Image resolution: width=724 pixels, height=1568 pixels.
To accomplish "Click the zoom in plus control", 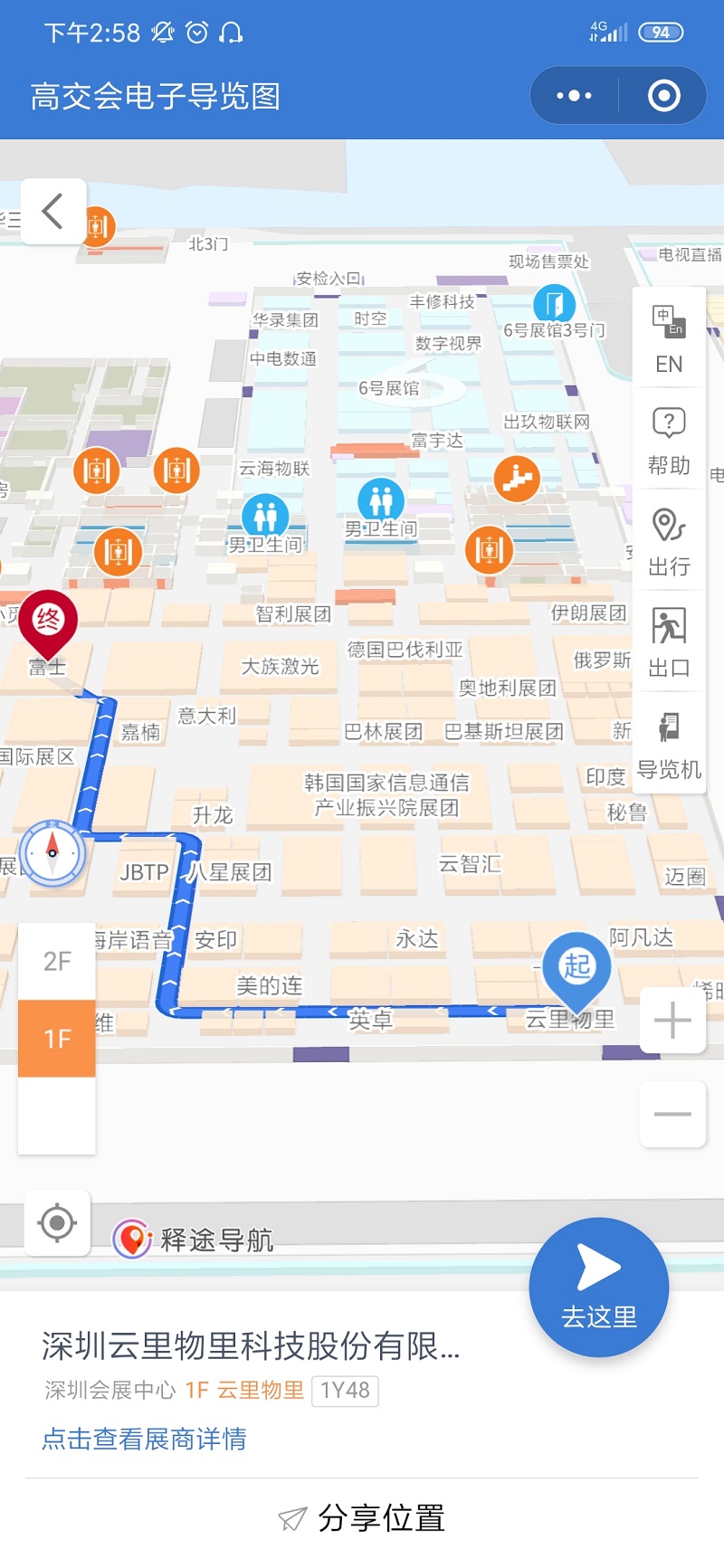I will [672, 1020].
